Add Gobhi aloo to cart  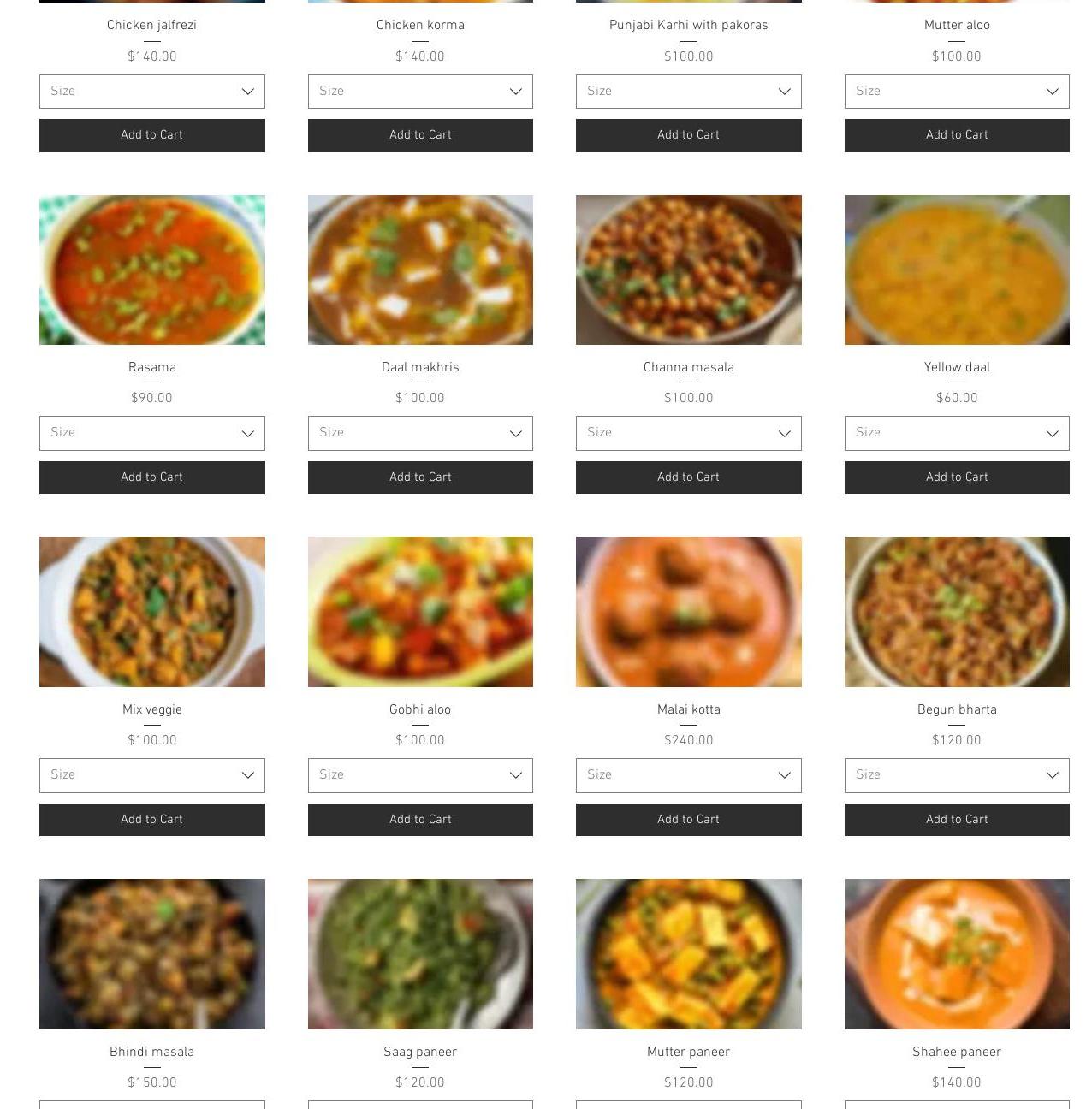click(x=420, y=820)
